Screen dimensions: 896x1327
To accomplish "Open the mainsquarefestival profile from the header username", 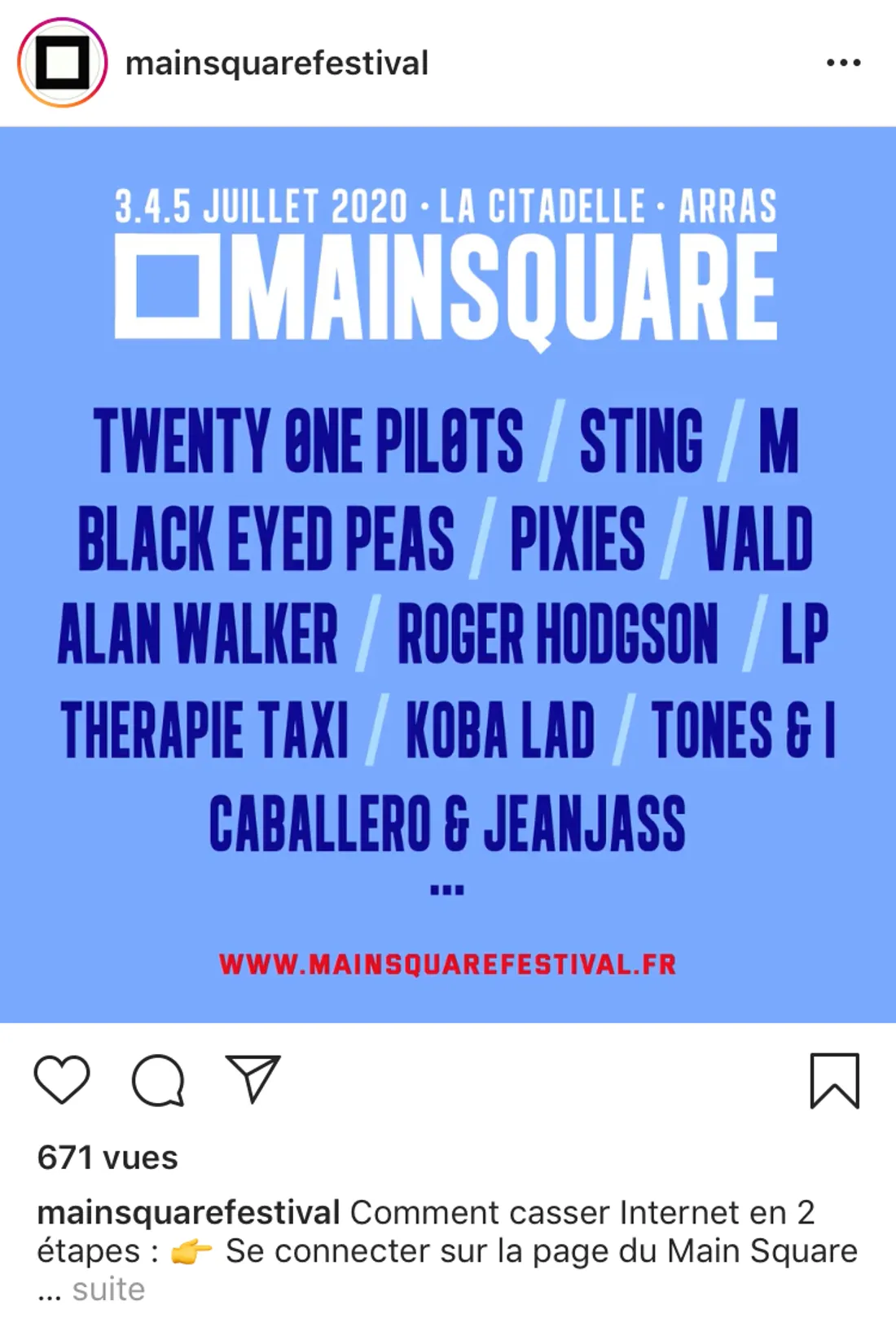I will coord(276,64).
